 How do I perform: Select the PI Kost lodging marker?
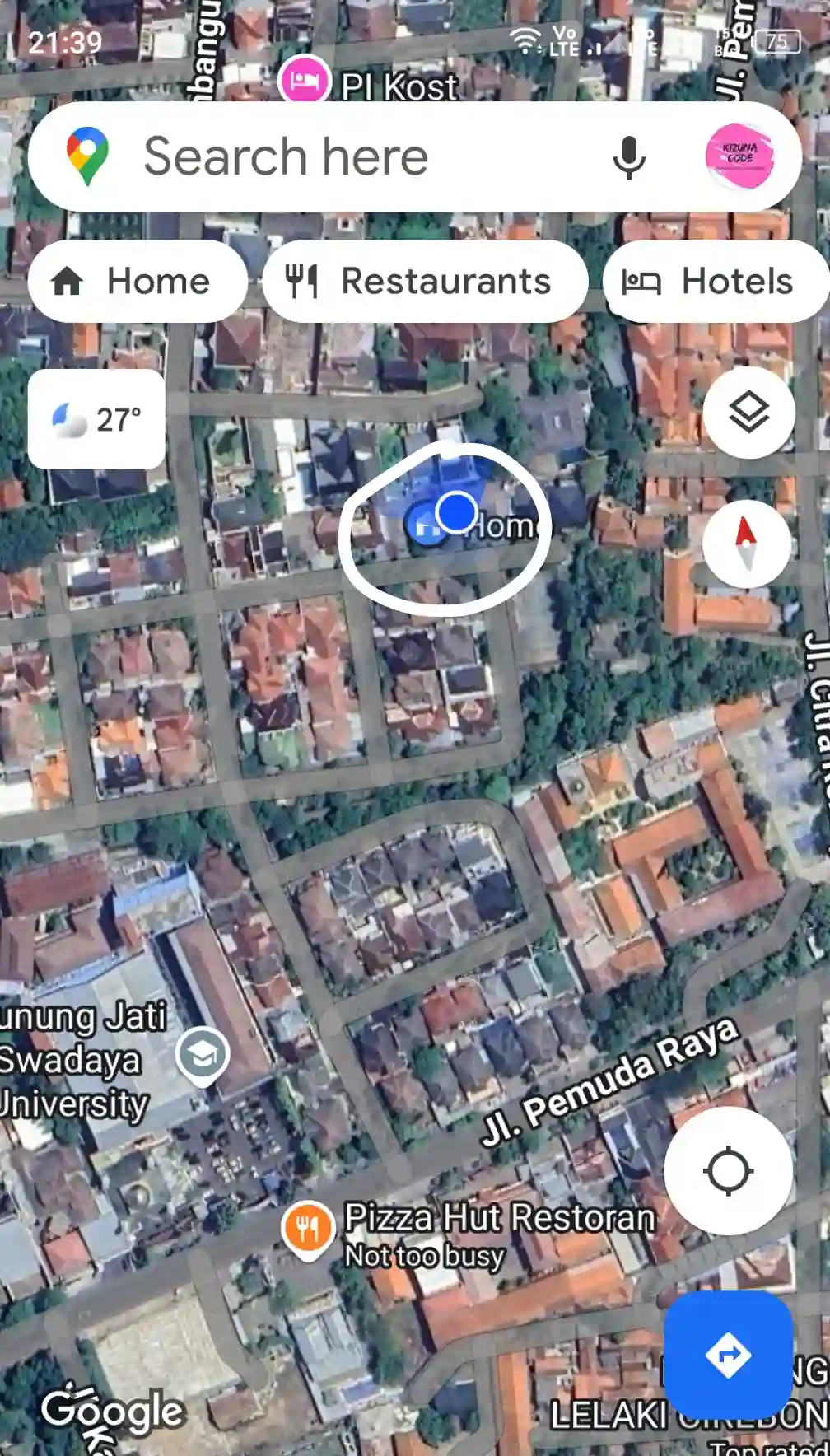[x=304, y=81]
